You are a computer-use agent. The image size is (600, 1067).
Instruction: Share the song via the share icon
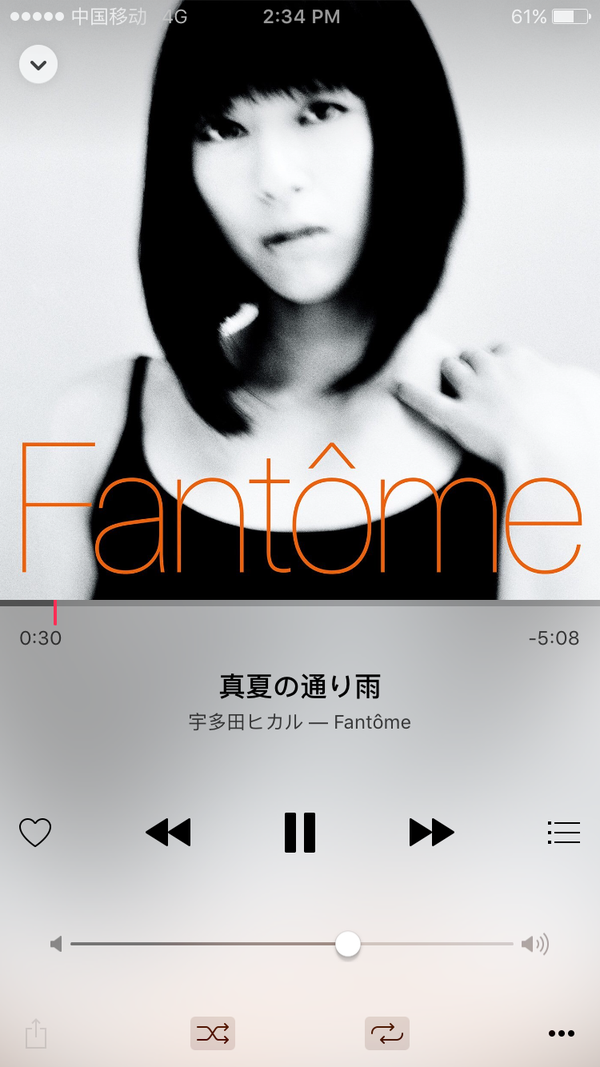pyautogui.click(x=36, y=1033)
